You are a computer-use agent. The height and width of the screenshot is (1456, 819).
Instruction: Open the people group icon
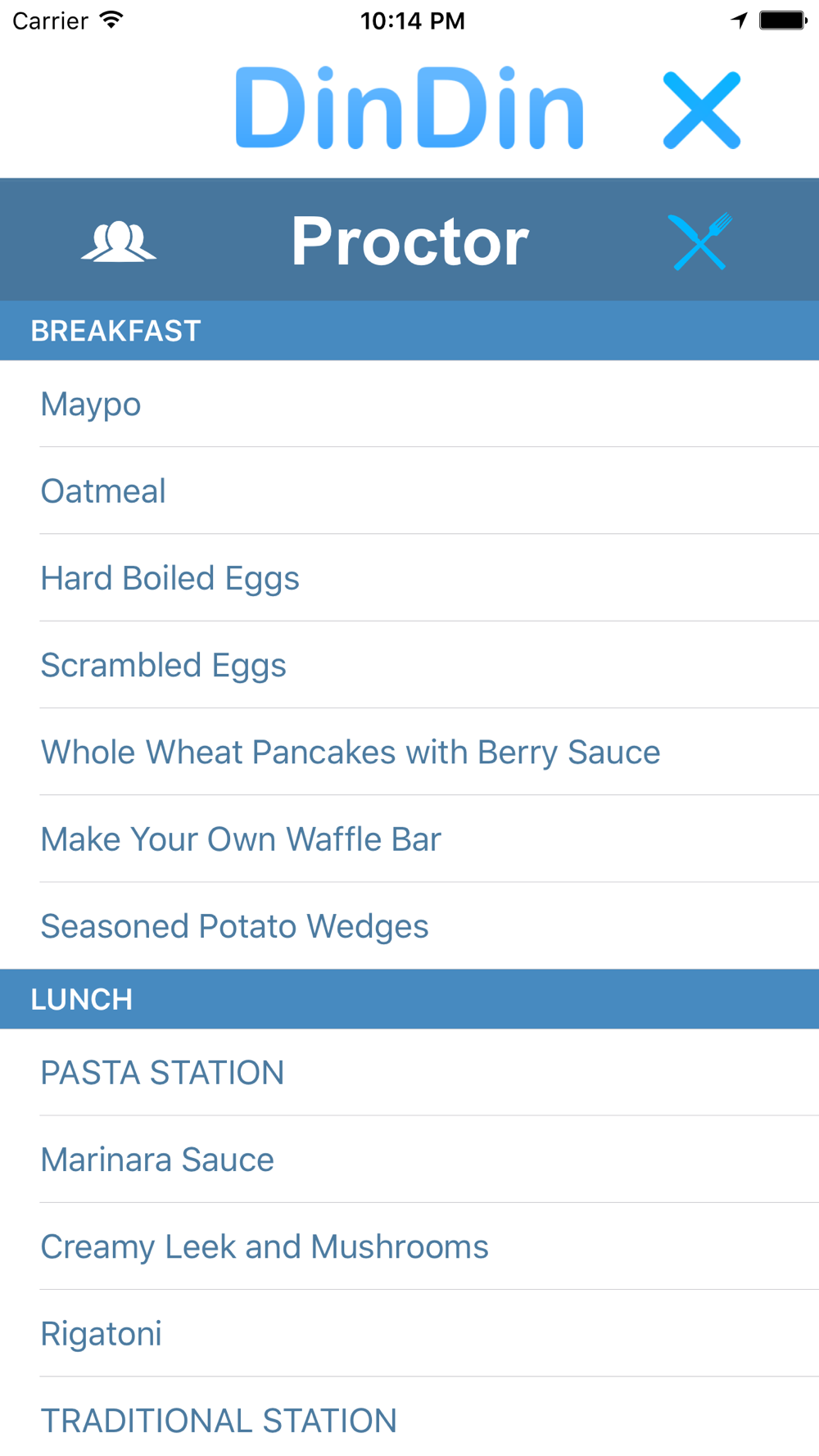119,242
